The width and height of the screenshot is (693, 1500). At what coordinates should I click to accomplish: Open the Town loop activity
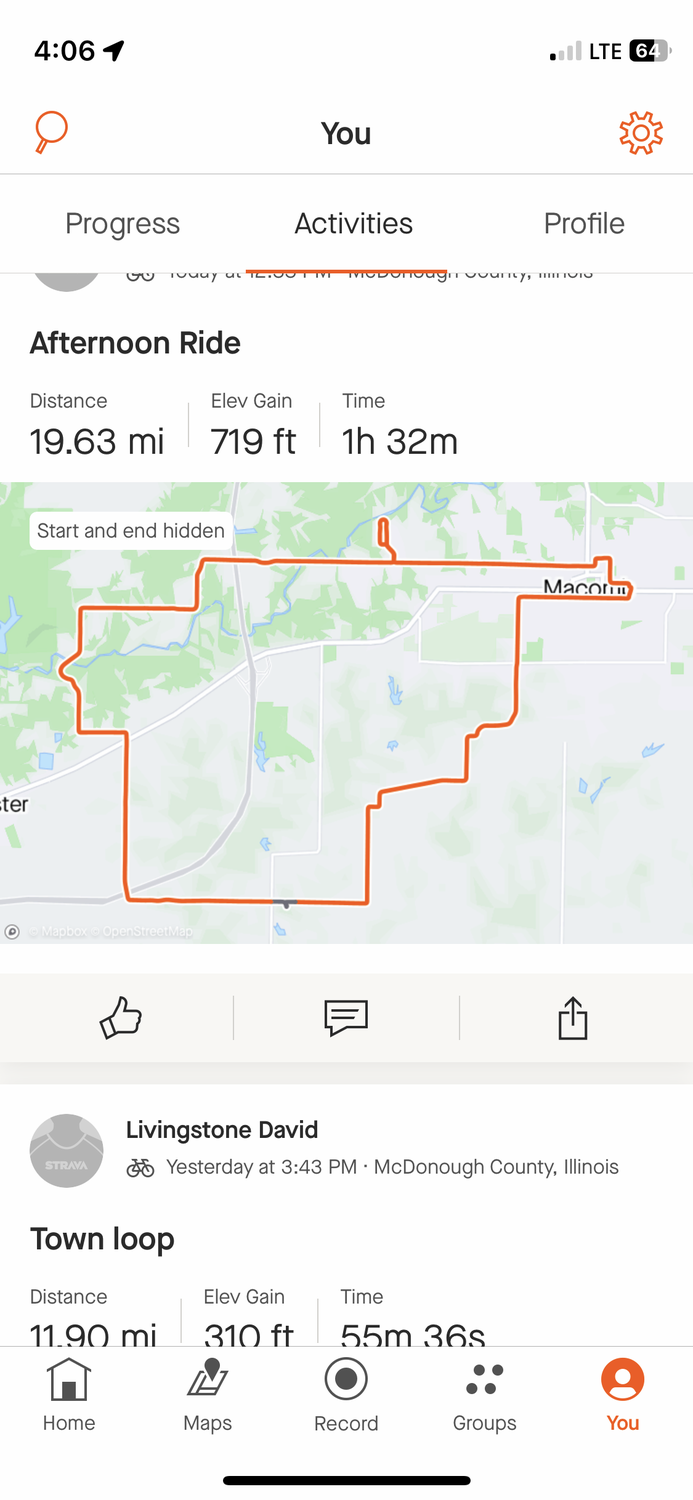(102, 1239)
